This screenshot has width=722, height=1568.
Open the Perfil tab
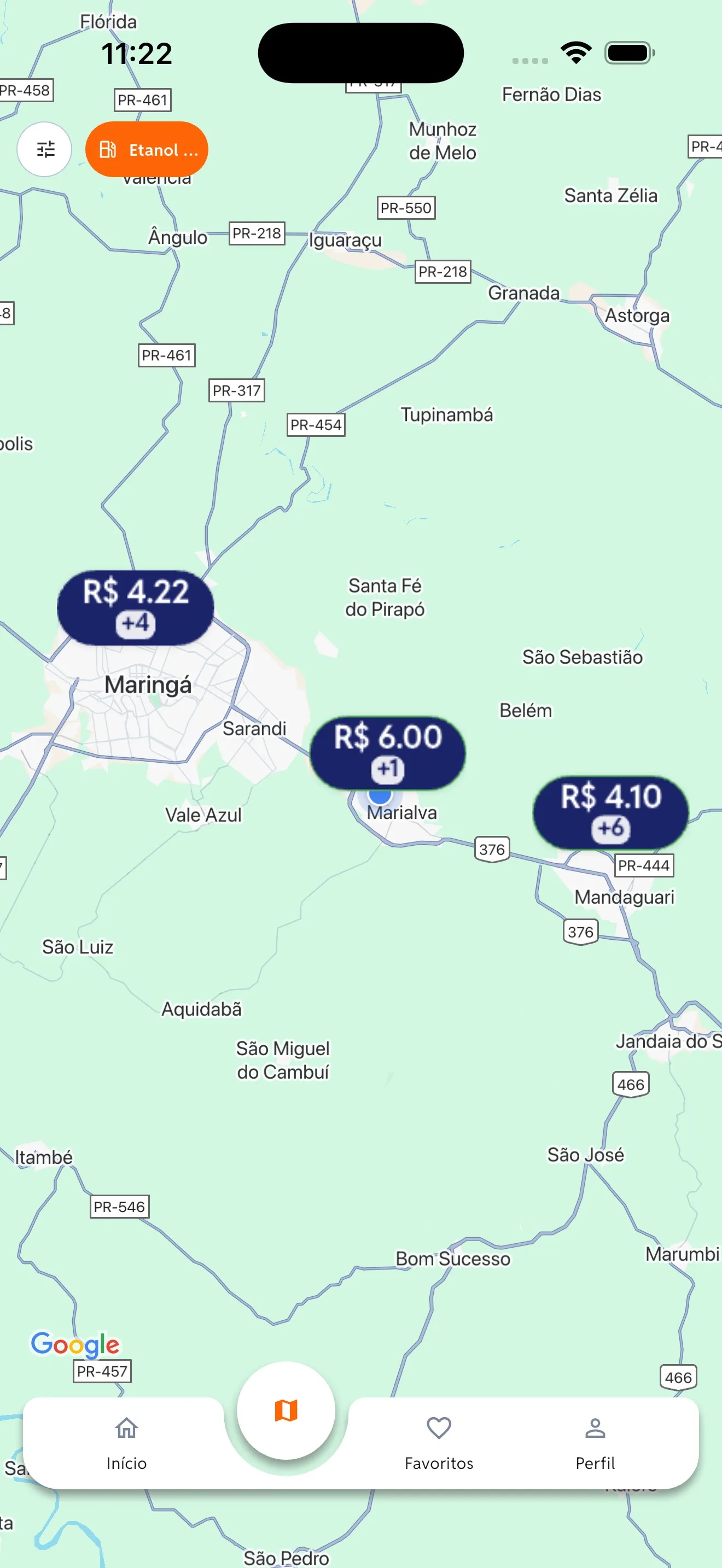pos(595,1443)
